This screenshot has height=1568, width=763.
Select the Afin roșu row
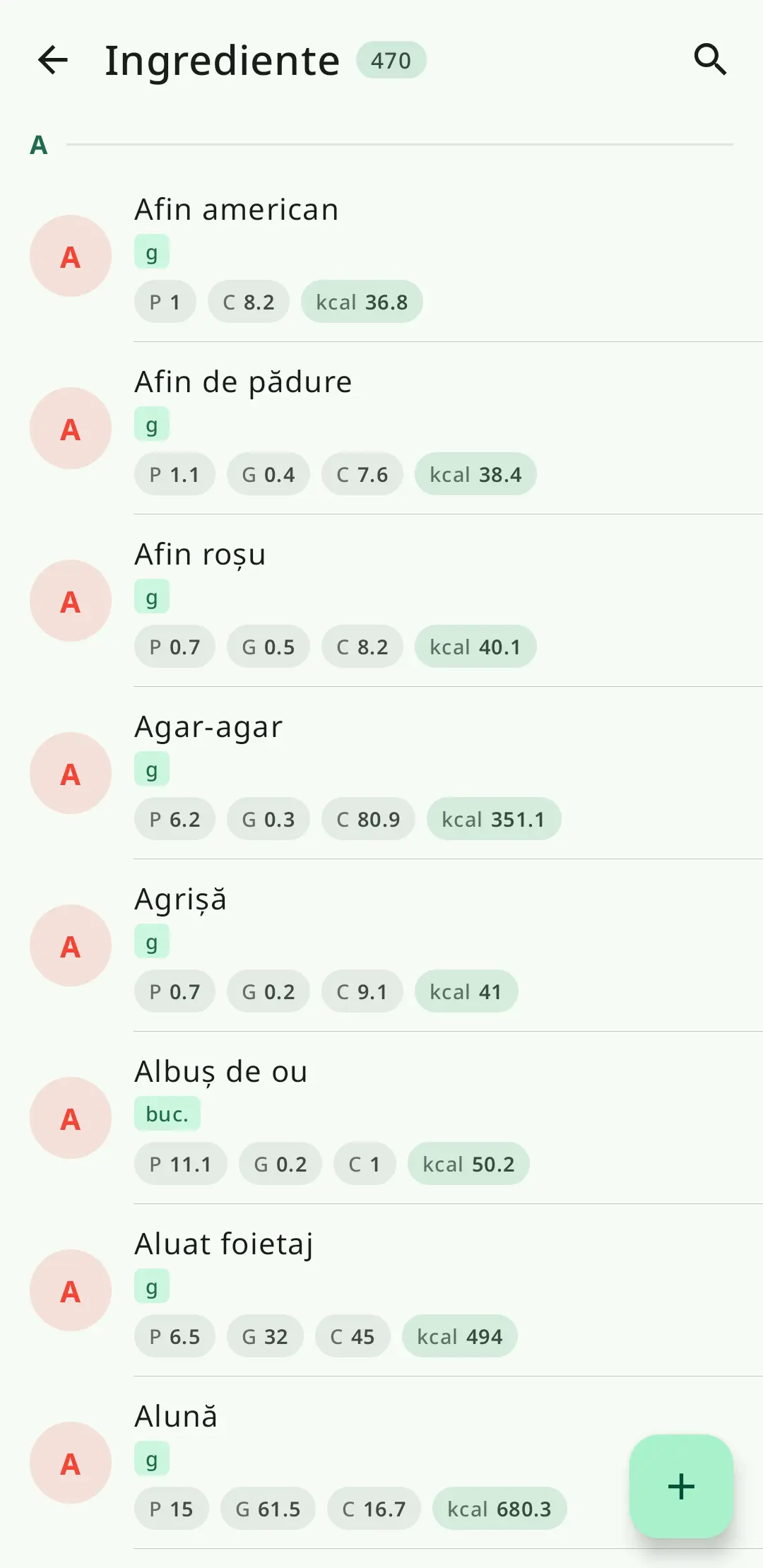(x=381, y=601)
